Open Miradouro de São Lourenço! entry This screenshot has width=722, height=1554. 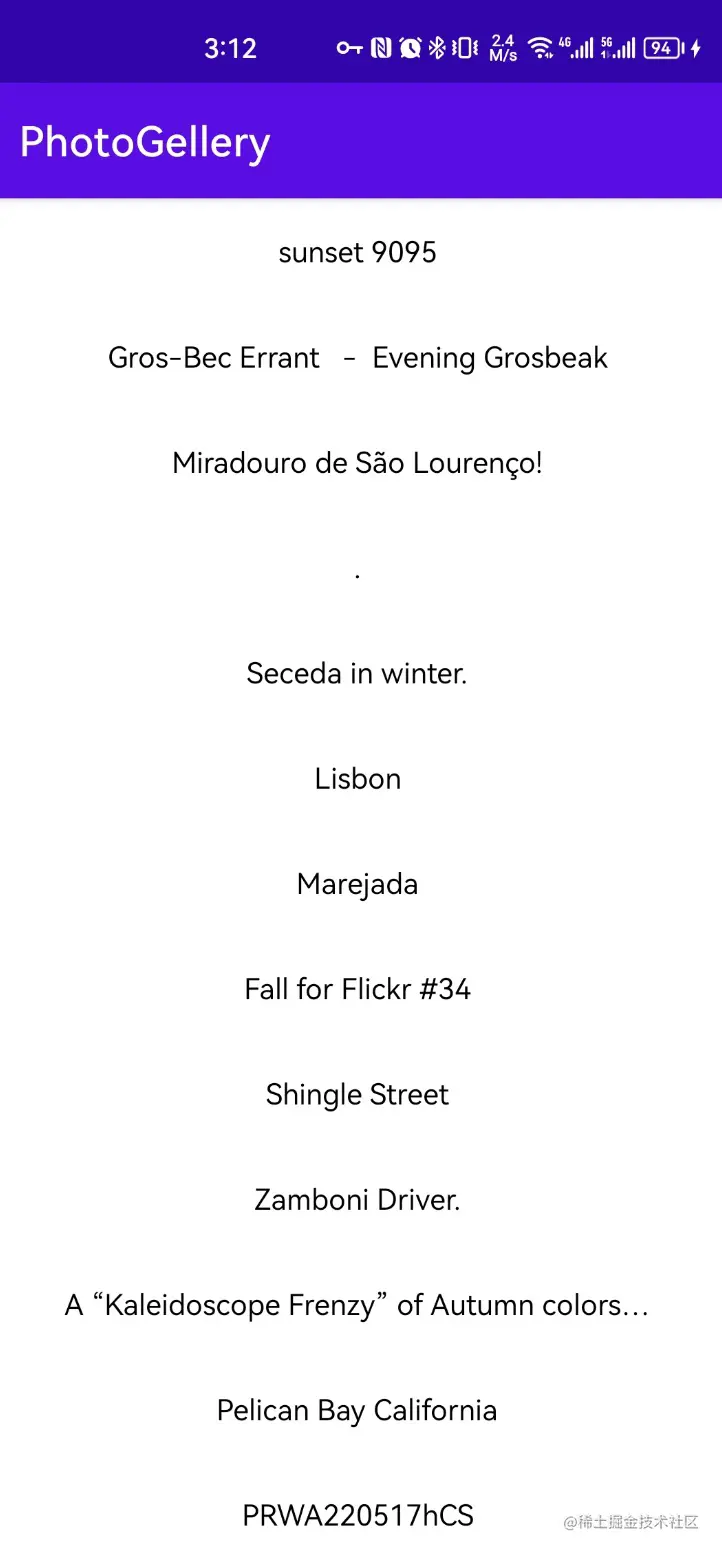click(357, 463)
